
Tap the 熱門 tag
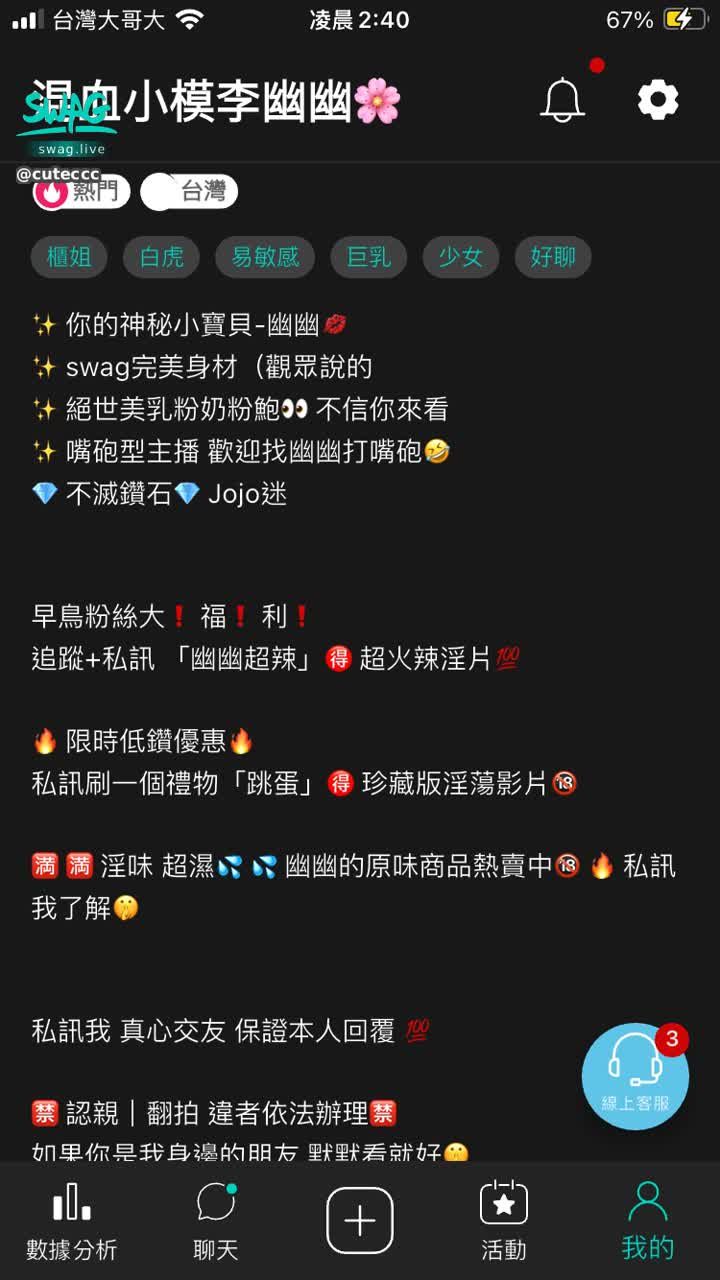coord(82,191)
